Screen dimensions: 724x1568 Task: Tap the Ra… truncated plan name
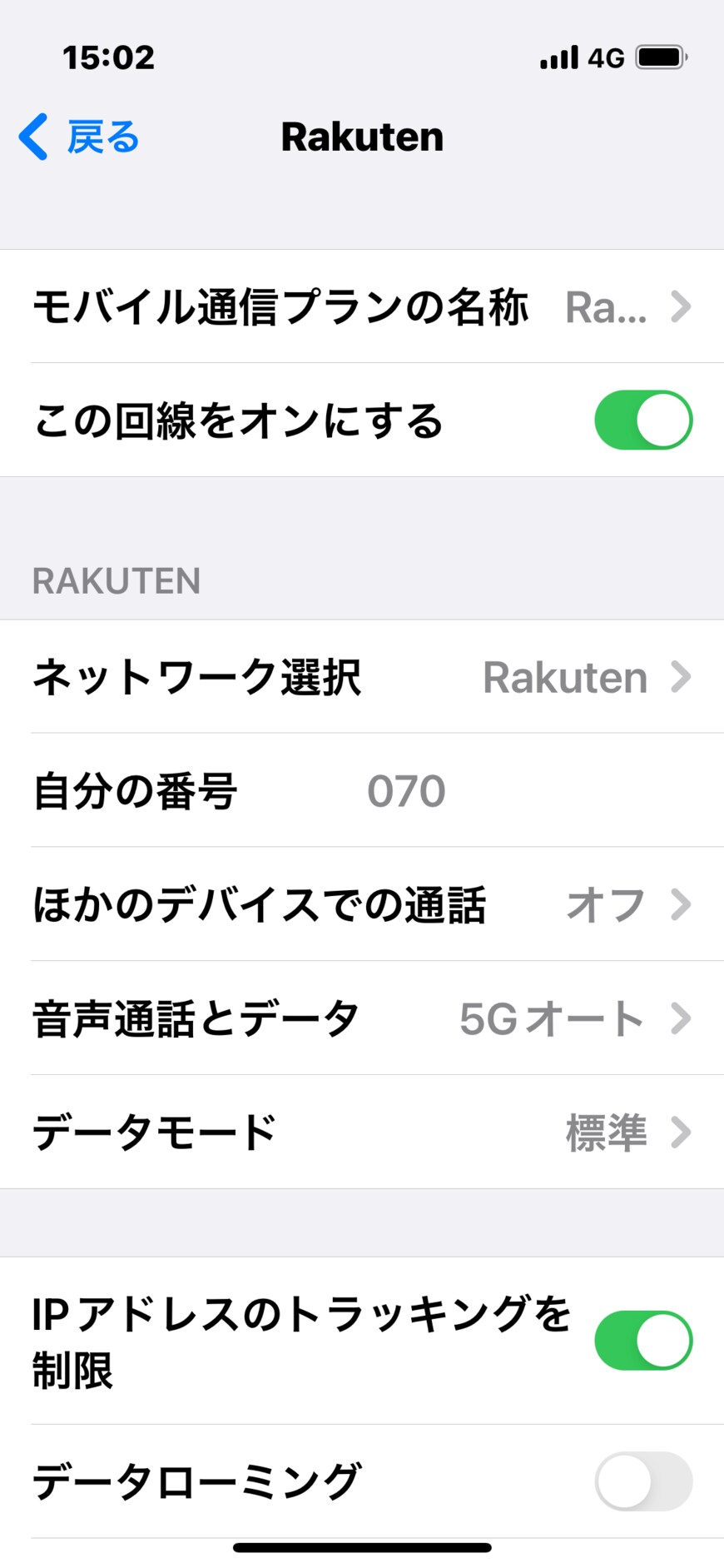[x=606, y=306]
